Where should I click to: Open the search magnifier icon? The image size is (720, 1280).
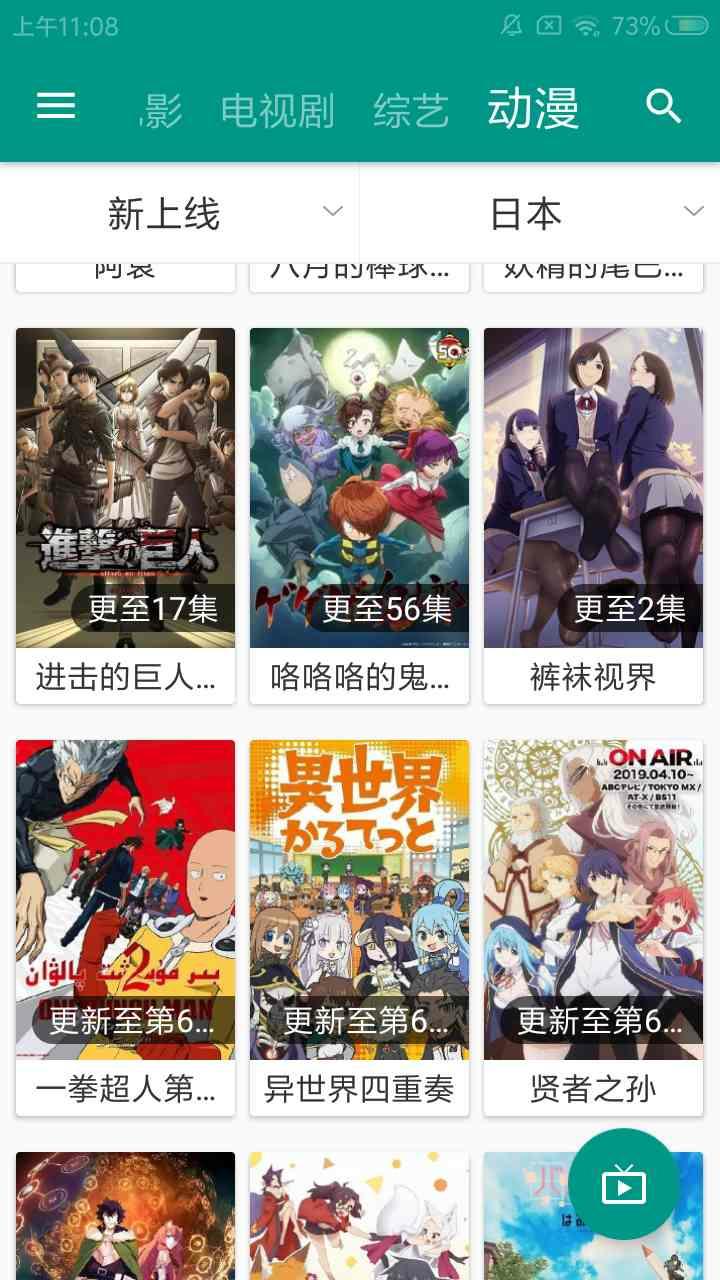tap(663, 106)
